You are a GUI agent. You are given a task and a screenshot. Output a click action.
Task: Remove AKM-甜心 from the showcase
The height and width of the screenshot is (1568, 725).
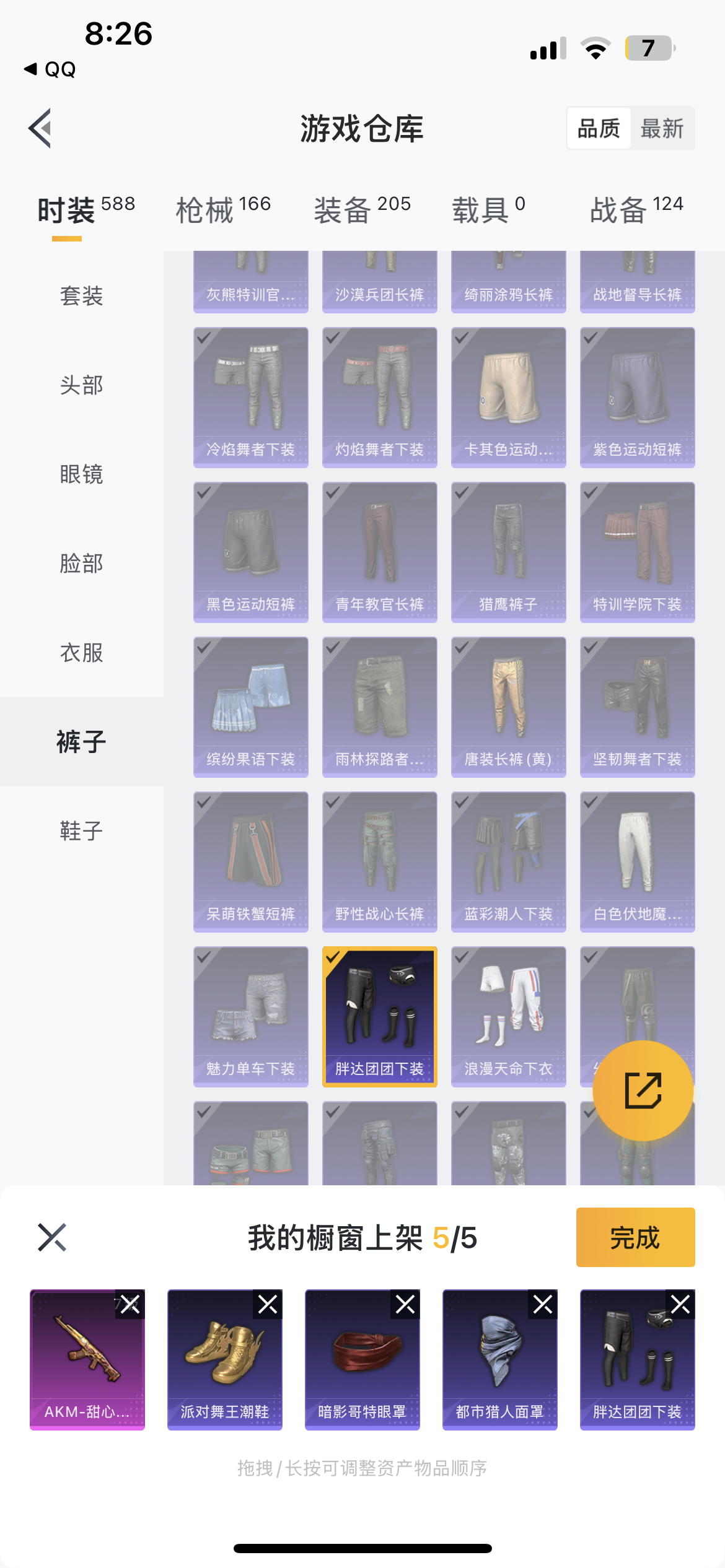(x=130, y=1305)
